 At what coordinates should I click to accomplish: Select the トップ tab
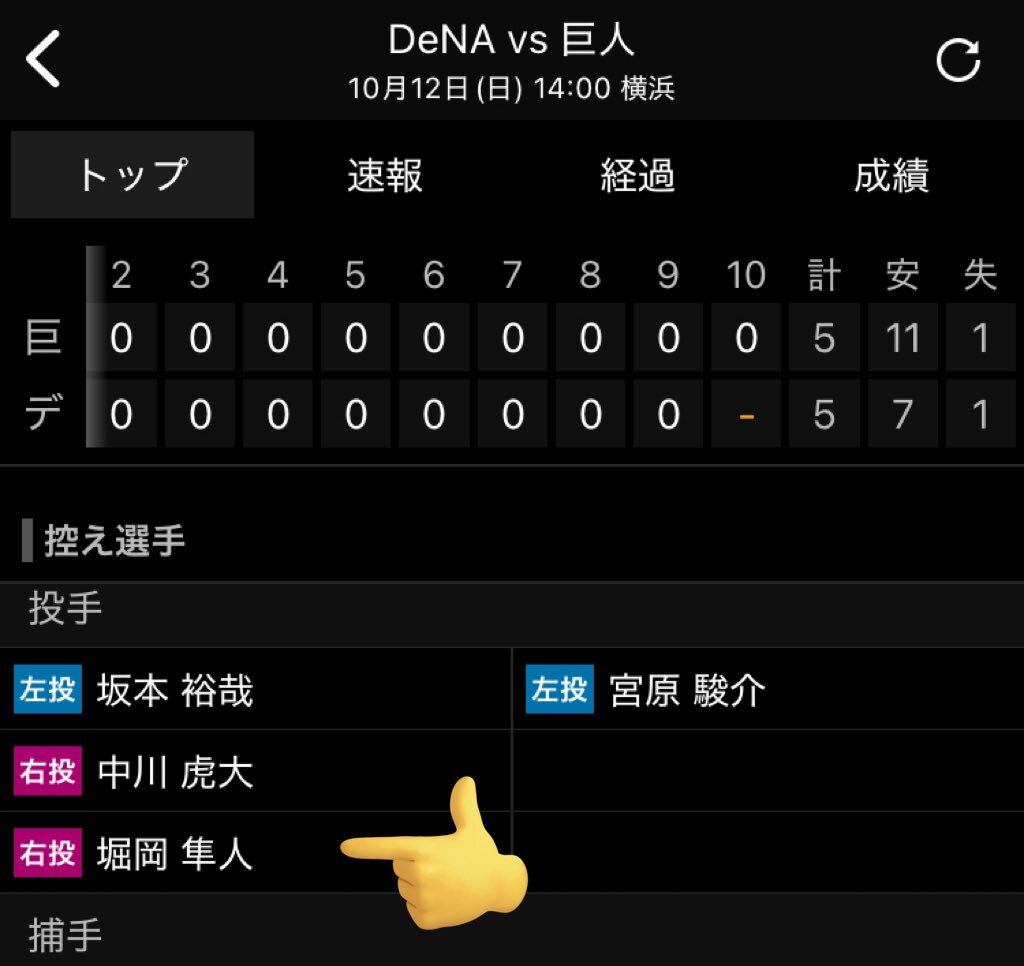pos(132,176)
